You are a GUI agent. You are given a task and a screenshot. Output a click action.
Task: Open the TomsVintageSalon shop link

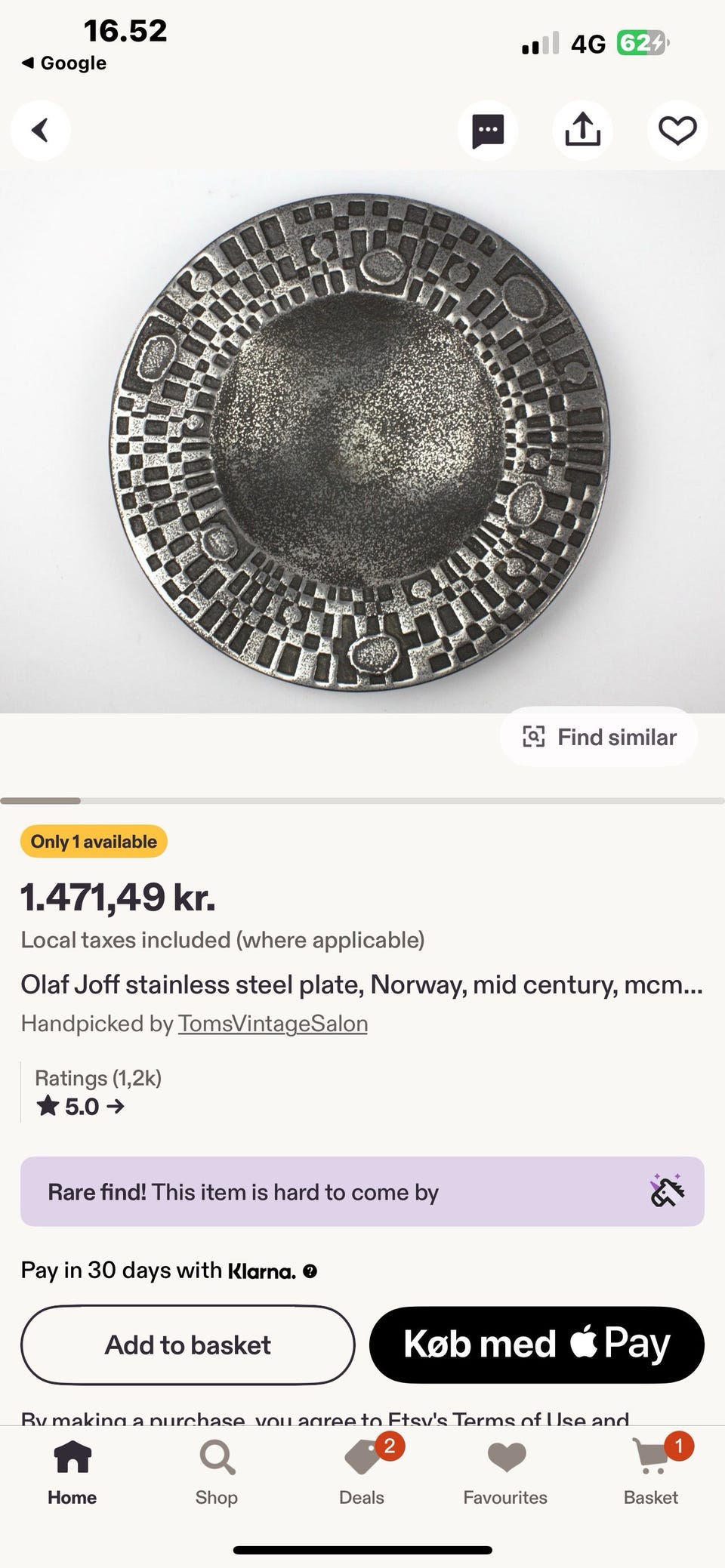tap(272, 1024)
